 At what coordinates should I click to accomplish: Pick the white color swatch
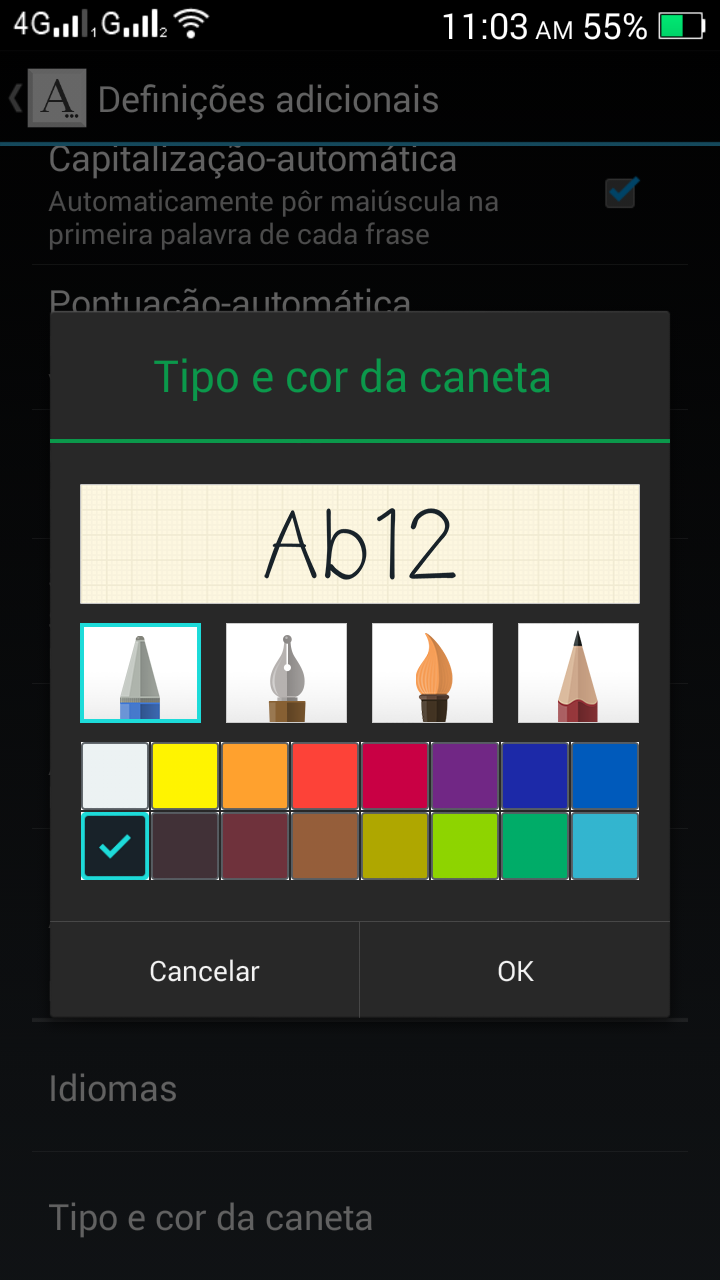pyautogui.click(x=115, y=775)
